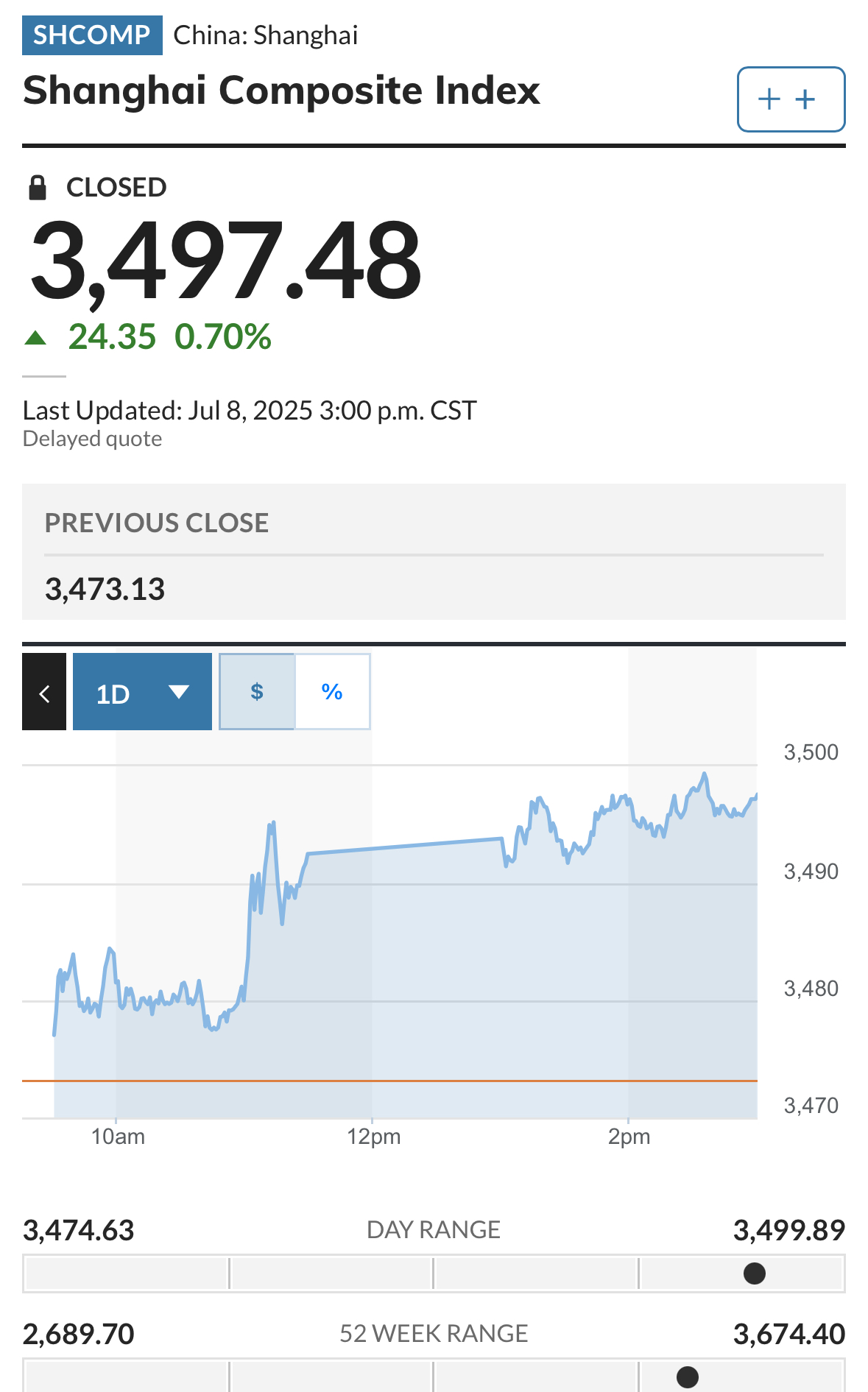Collapse the chart panel with left arrow
This screenshot has width=868, height=1392.
coord(44,692)
